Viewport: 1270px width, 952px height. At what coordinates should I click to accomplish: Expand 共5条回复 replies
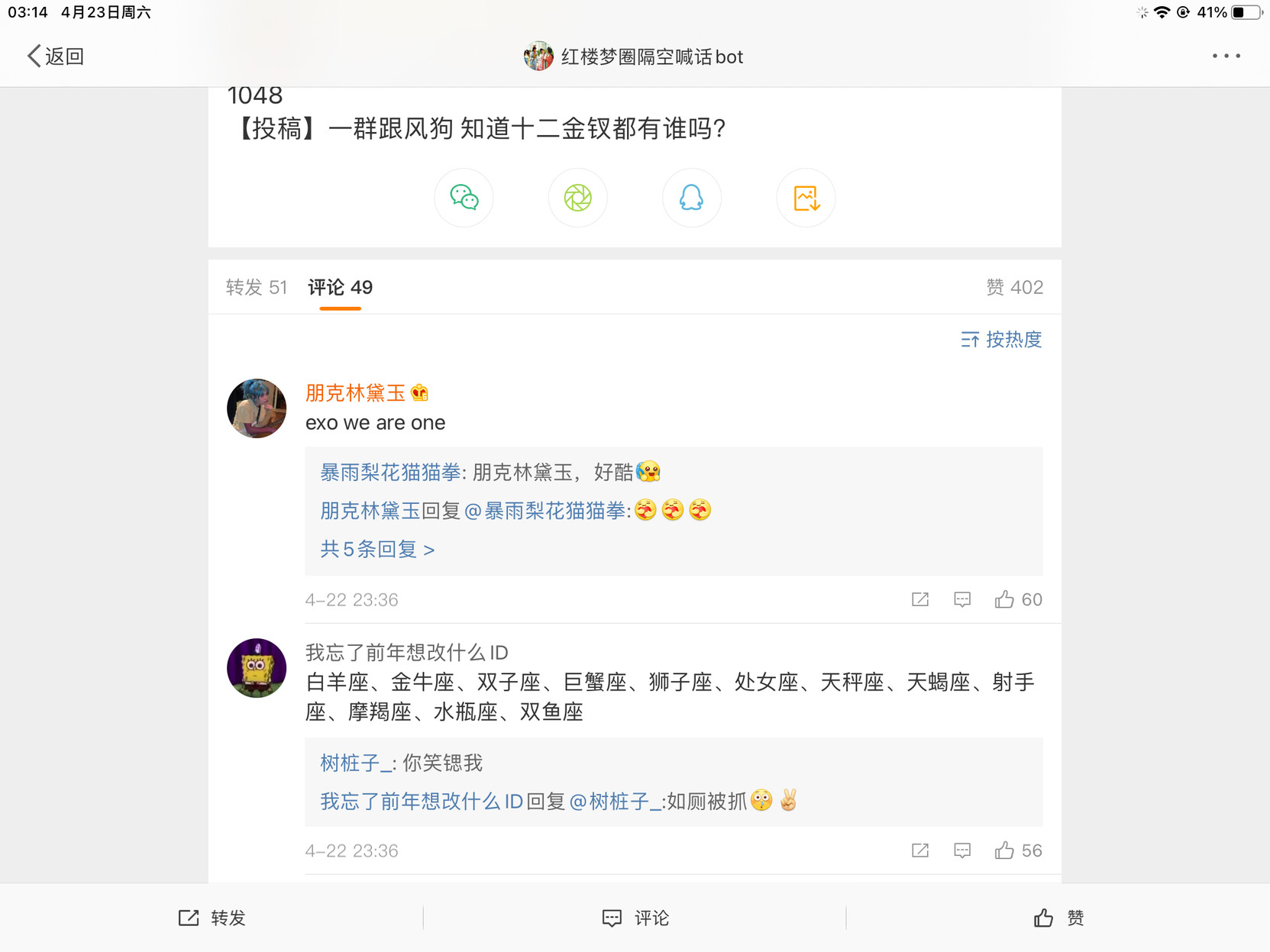click(377, 550)
